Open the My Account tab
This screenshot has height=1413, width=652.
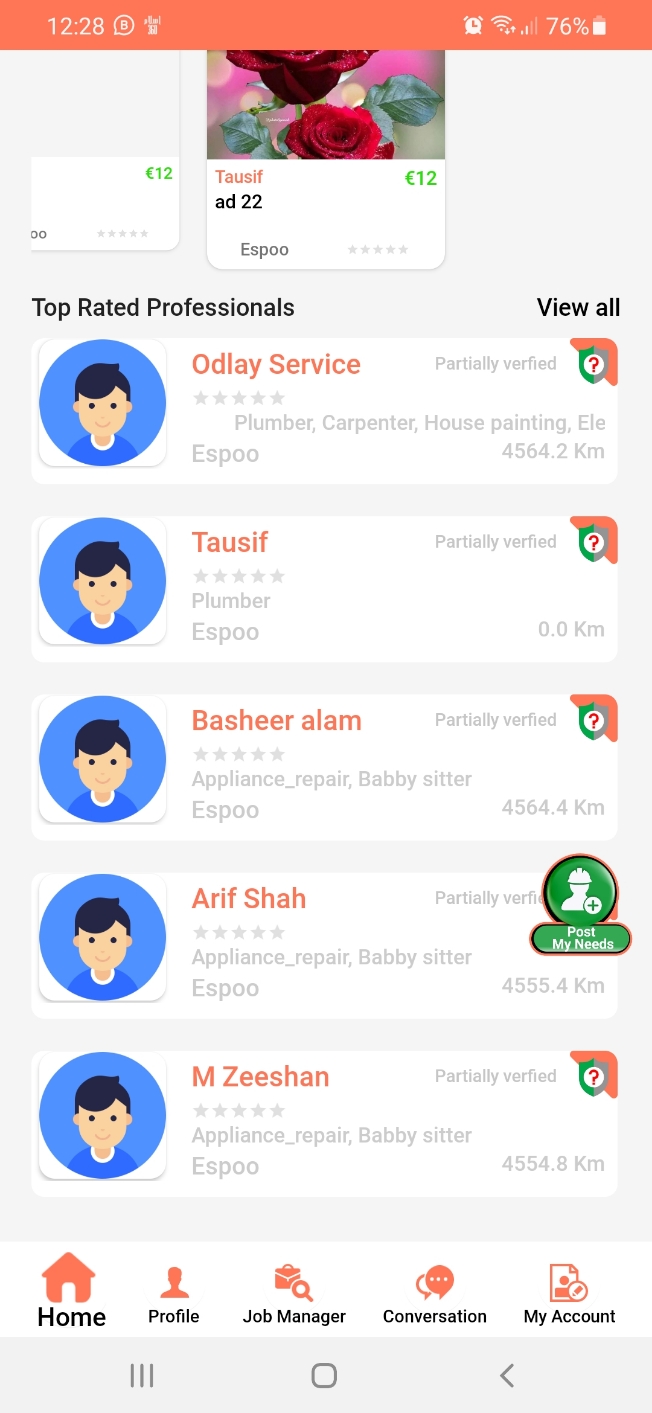[569, 1294]
